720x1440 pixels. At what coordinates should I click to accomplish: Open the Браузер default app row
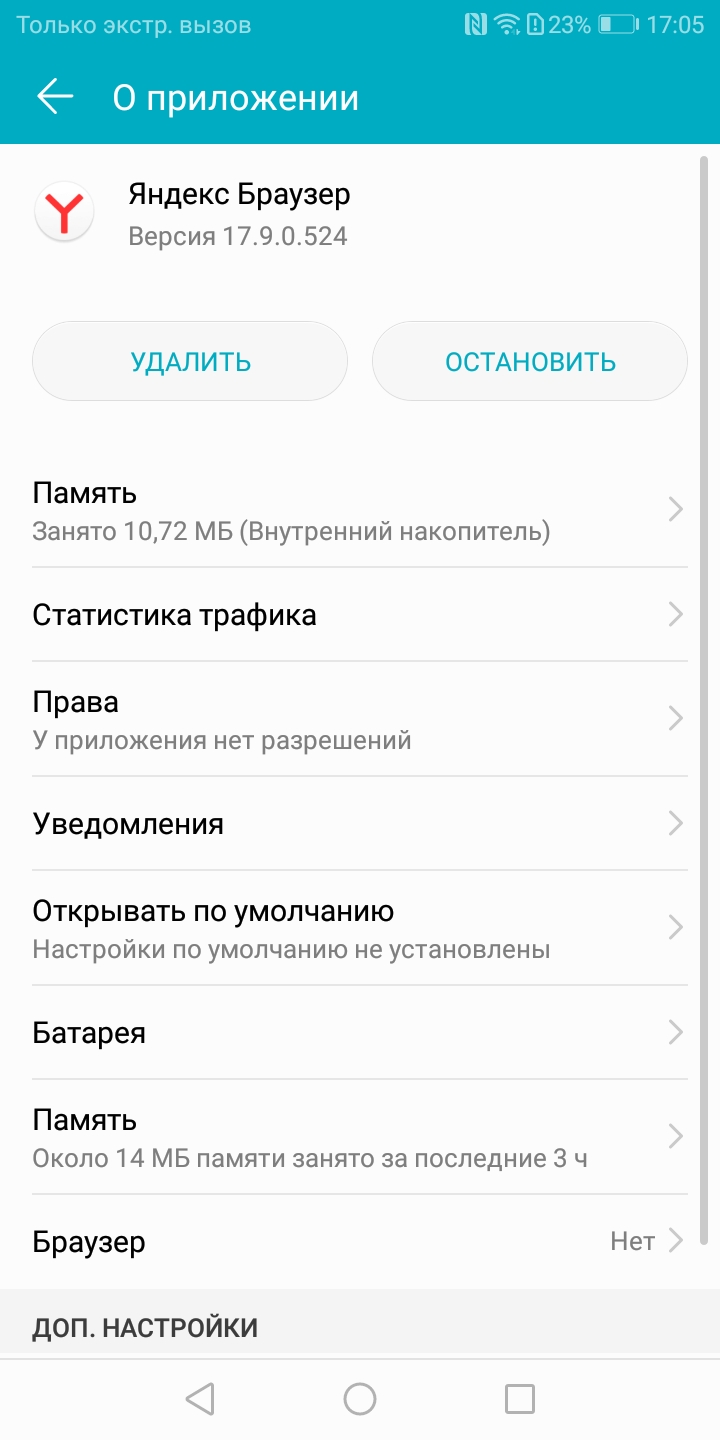coord(360,1242)
